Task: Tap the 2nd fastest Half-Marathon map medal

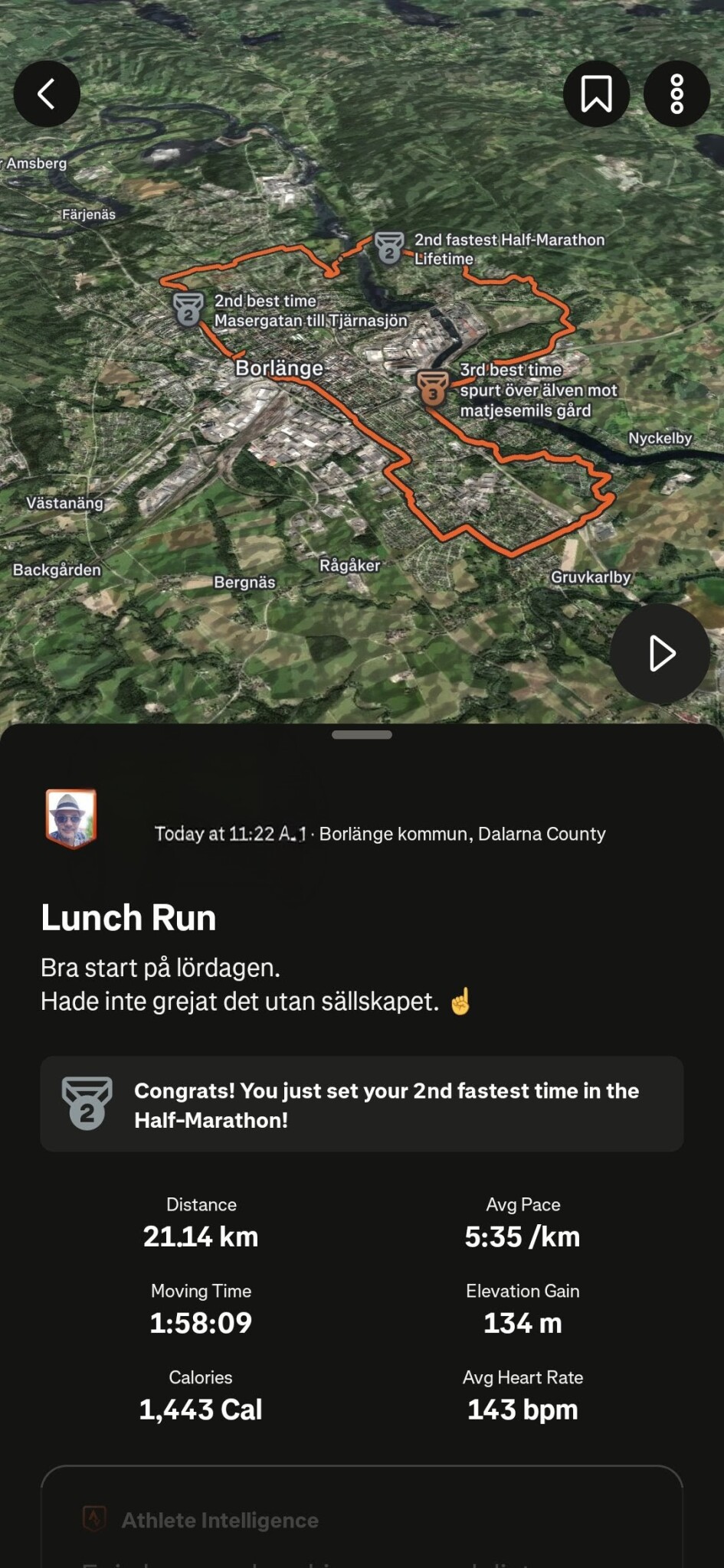Action: pos(389,248)
